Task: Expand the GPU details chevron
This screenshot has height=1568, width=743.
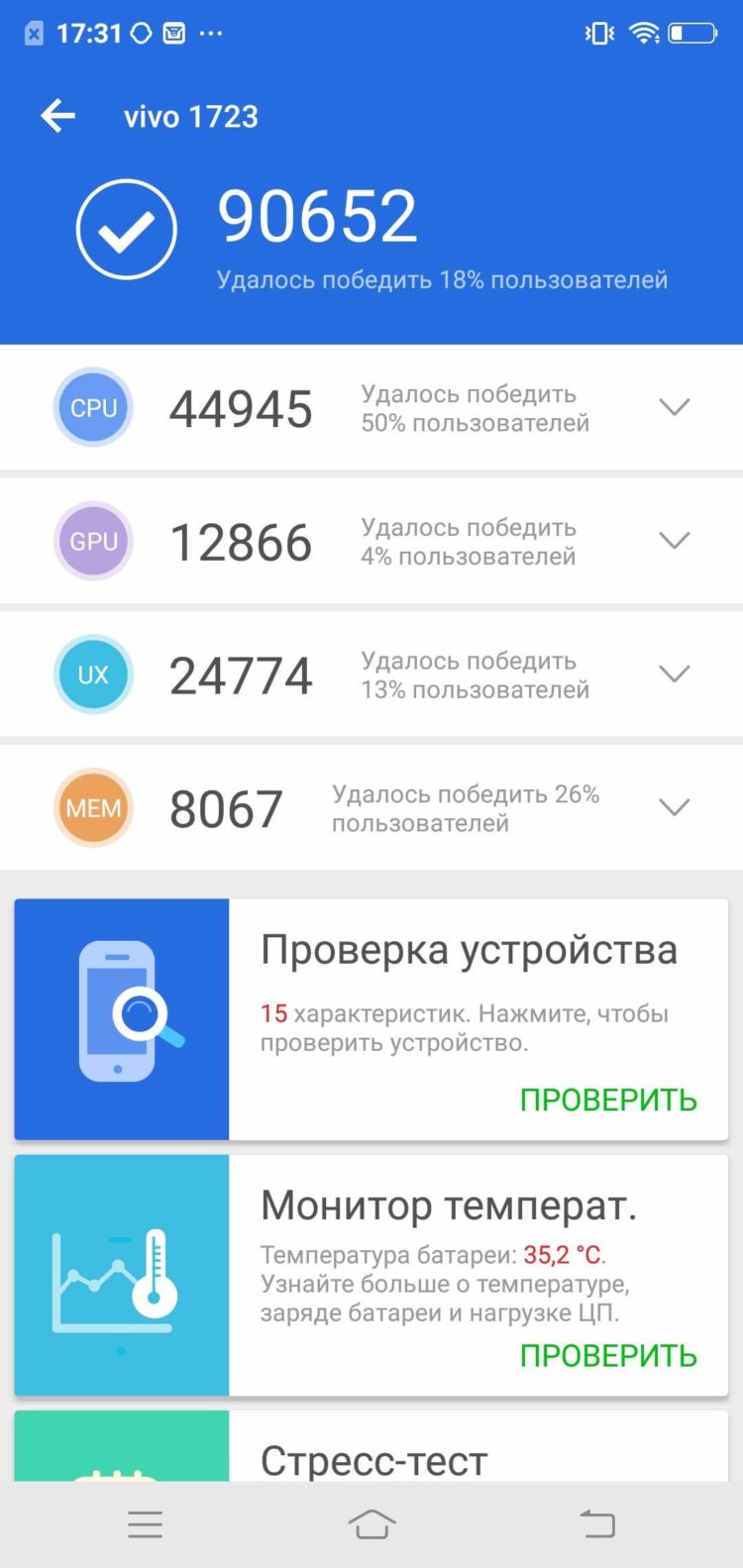Action: click(674, 541)
